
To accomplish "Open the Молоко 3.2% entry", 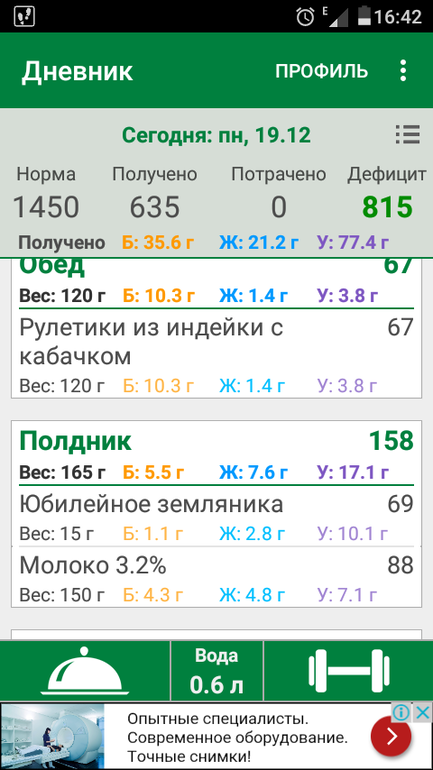I will click(216, 577).
